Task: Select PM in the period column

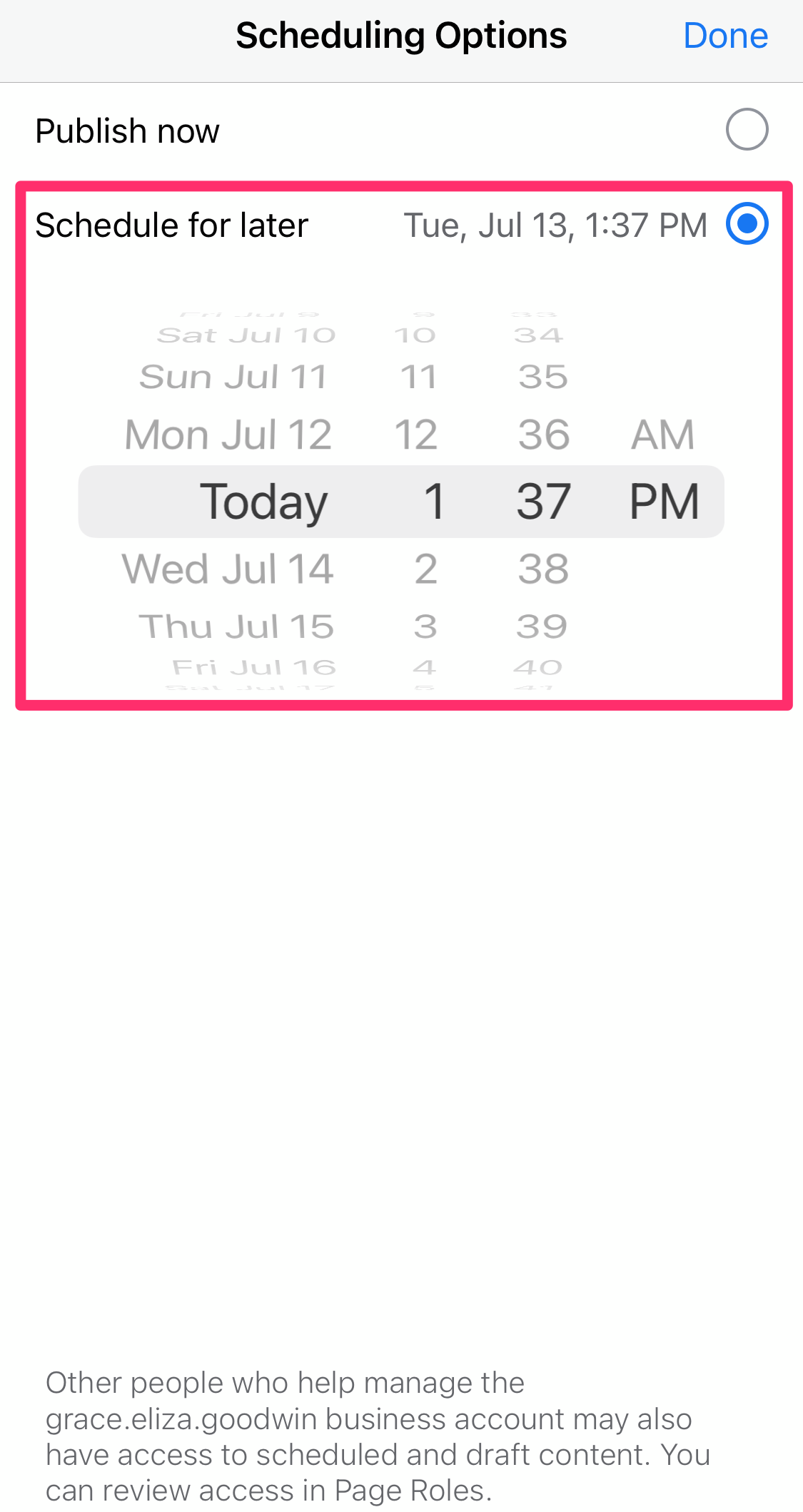Action: click(665, 500)
